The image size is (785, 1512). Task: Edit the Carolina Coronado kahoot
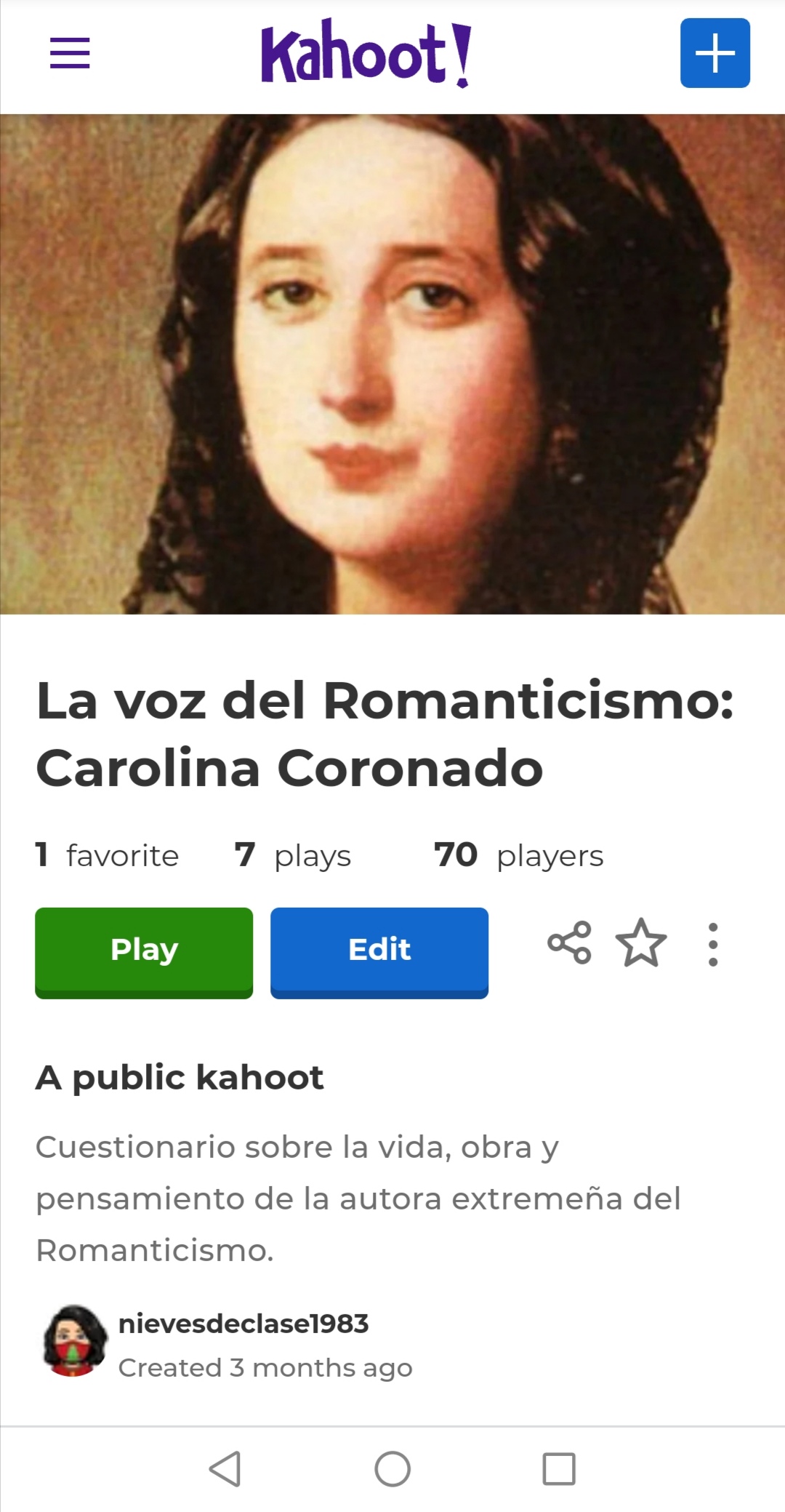(379, 953)
